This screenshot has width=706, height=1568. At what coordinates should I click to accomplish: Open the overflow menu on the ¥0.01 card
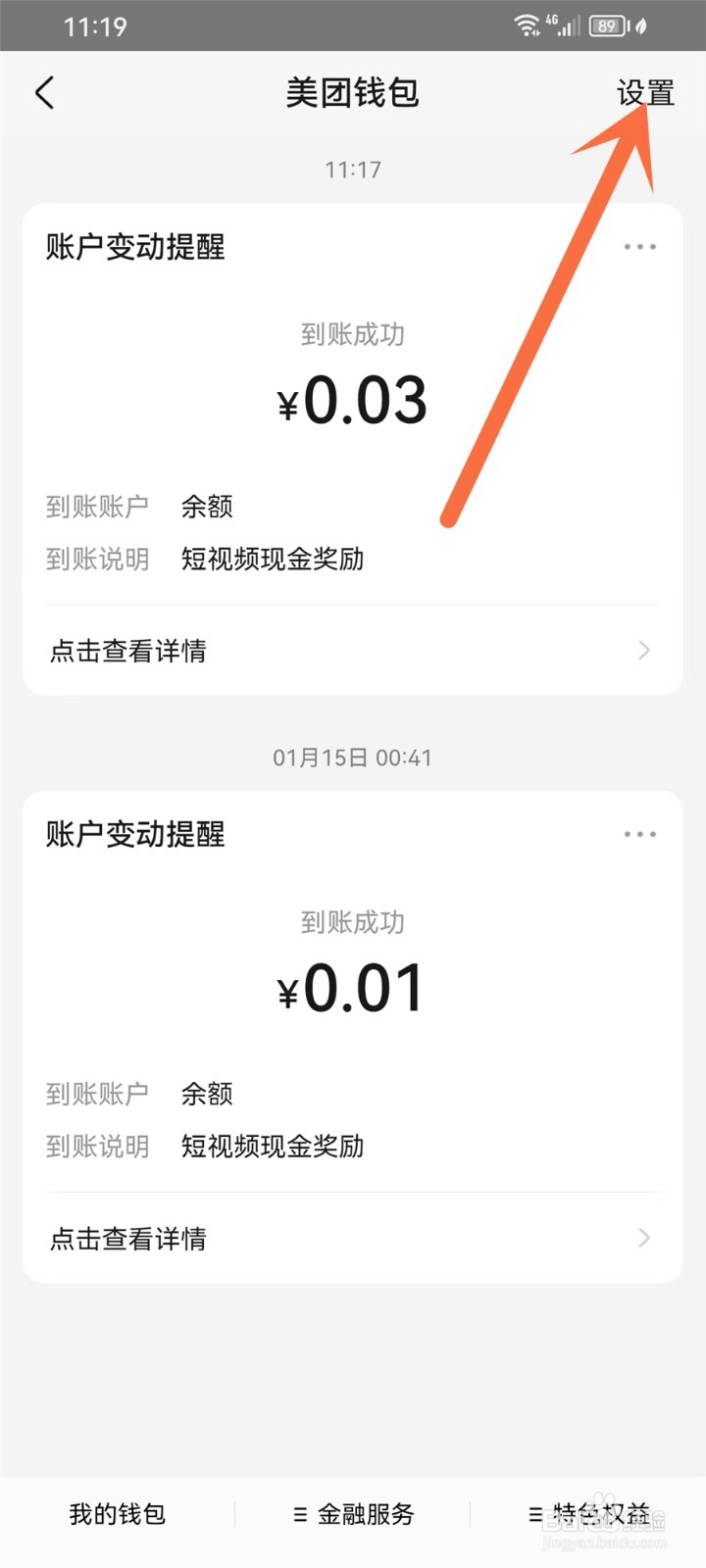[640, 834]
